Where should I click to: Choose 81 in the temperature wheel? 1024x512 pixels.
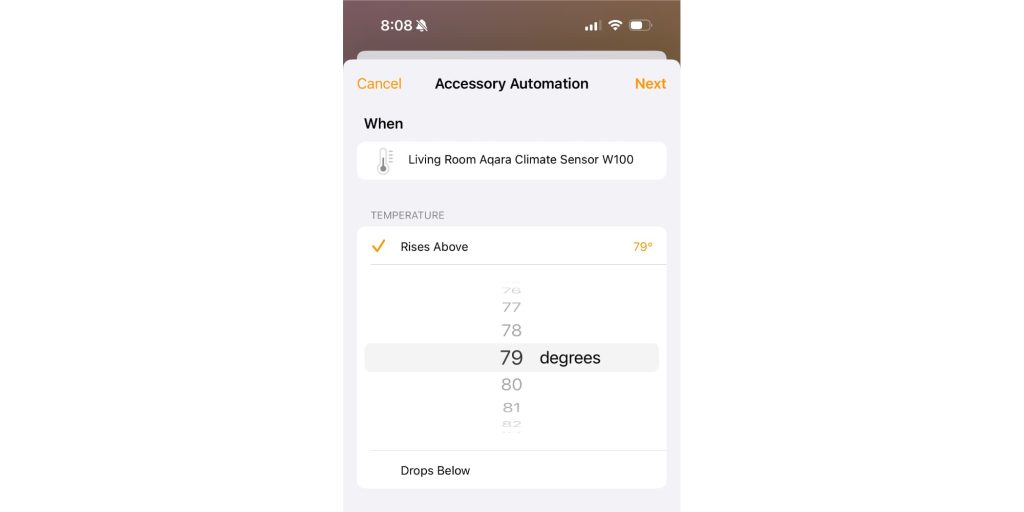pyautogui.click(x=511, y=407)
